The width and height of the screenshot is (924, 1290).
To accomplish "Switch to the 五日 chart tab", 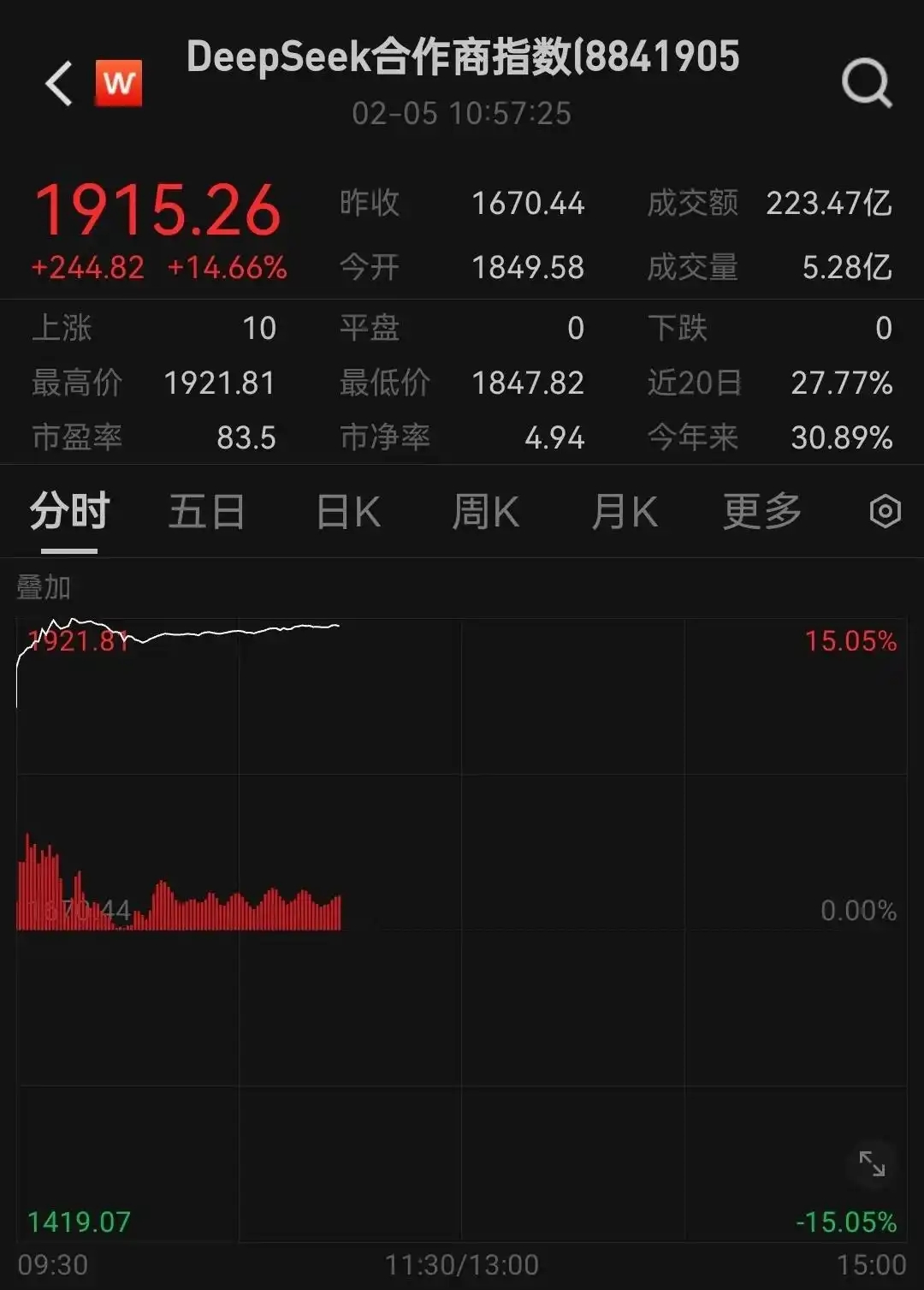I will (x=206, y=512).
